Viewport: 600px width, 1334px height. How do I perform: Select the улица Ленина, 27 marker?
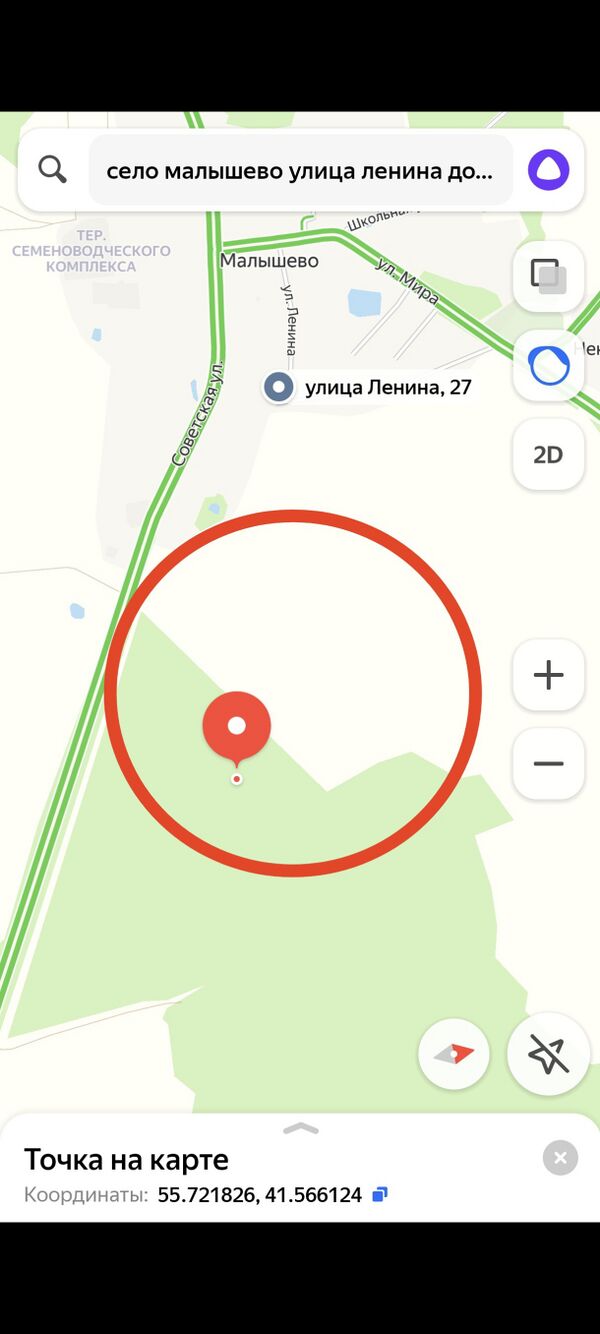coord(279,387)
